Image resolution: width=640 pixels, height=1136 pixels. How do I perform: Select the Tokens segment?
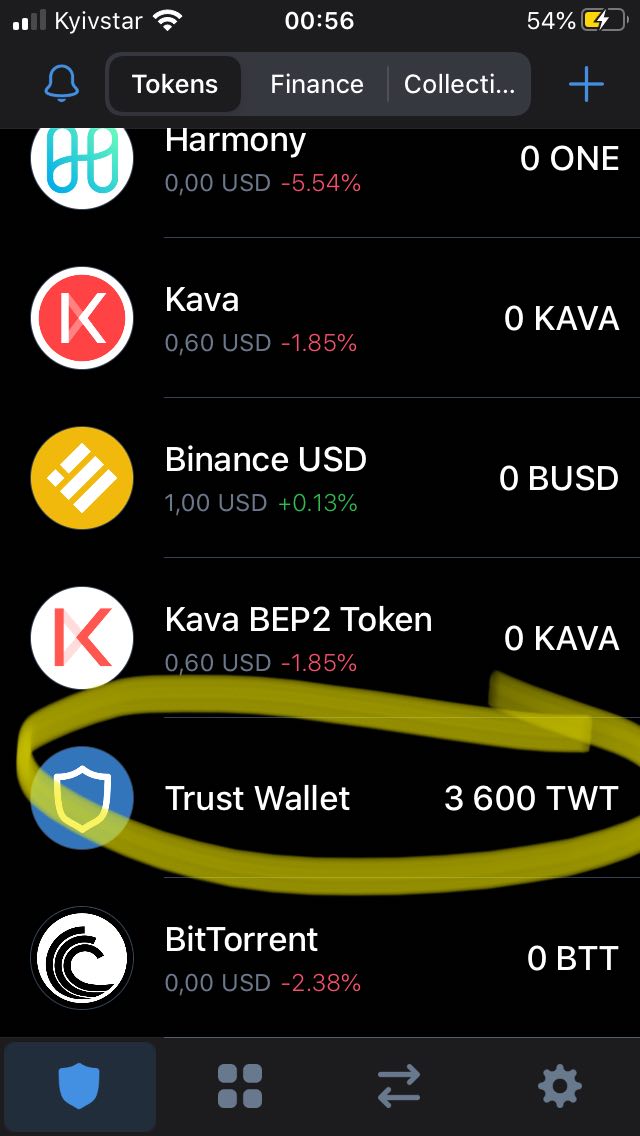pyautogui.click(x=175, y=84)
